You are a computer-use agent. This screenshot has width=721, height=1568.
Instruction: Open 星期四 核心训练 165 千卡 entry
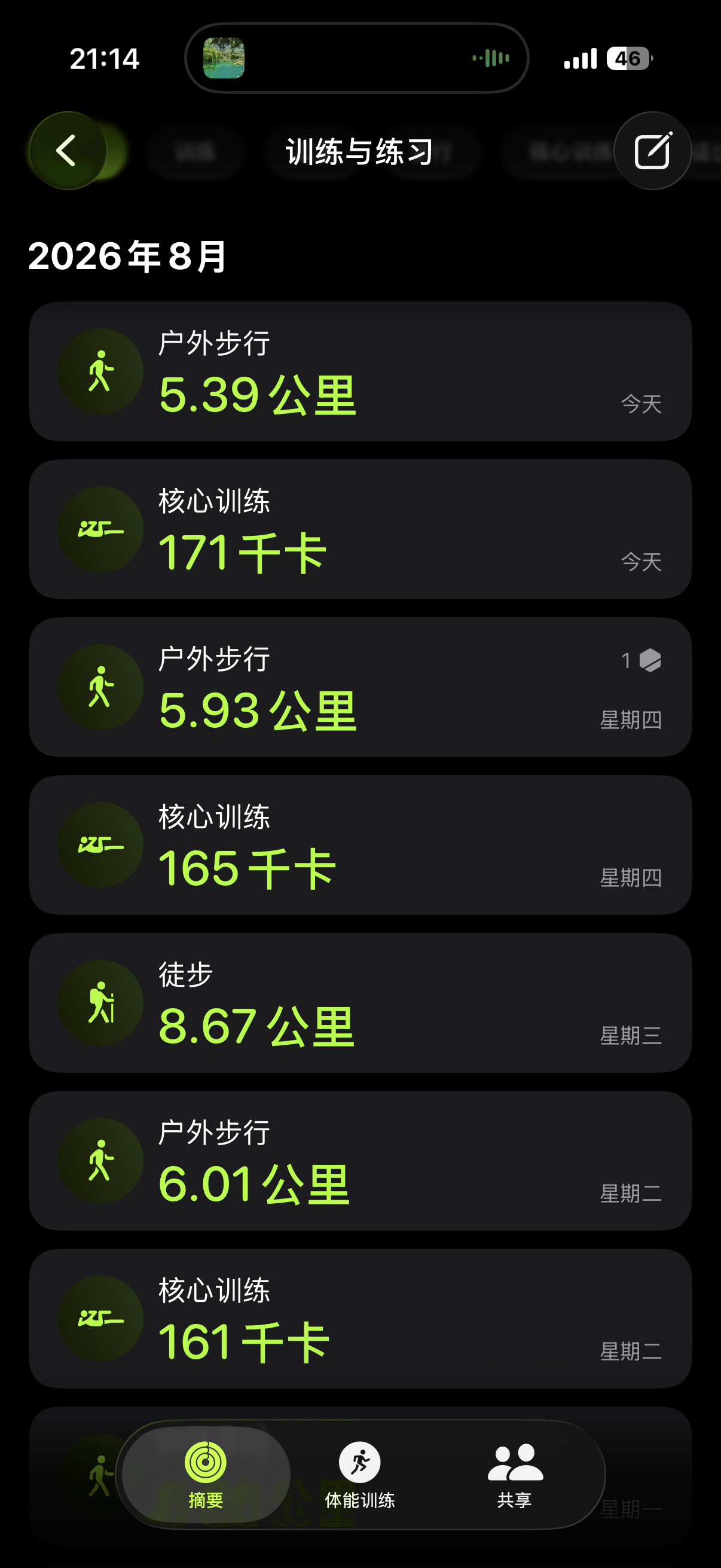click(360, 845)
